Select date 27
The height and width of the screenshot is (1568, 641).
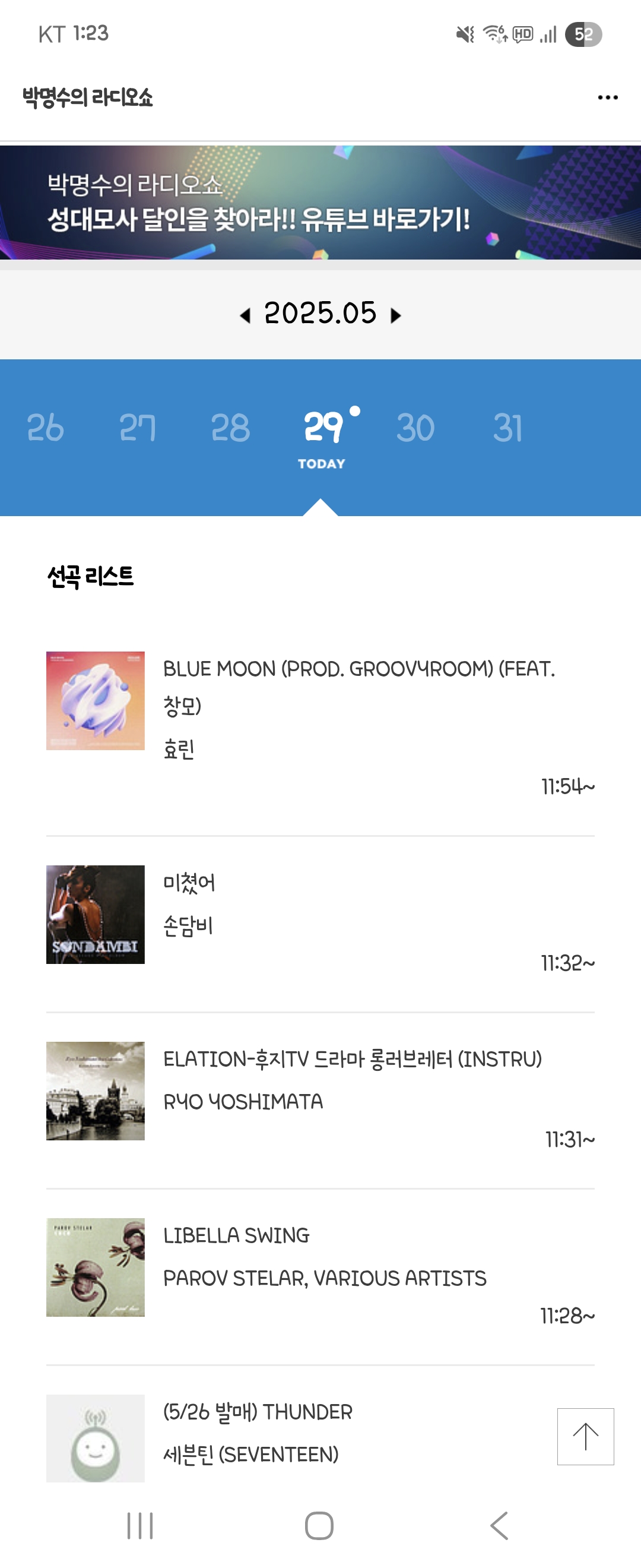point(138,428)
